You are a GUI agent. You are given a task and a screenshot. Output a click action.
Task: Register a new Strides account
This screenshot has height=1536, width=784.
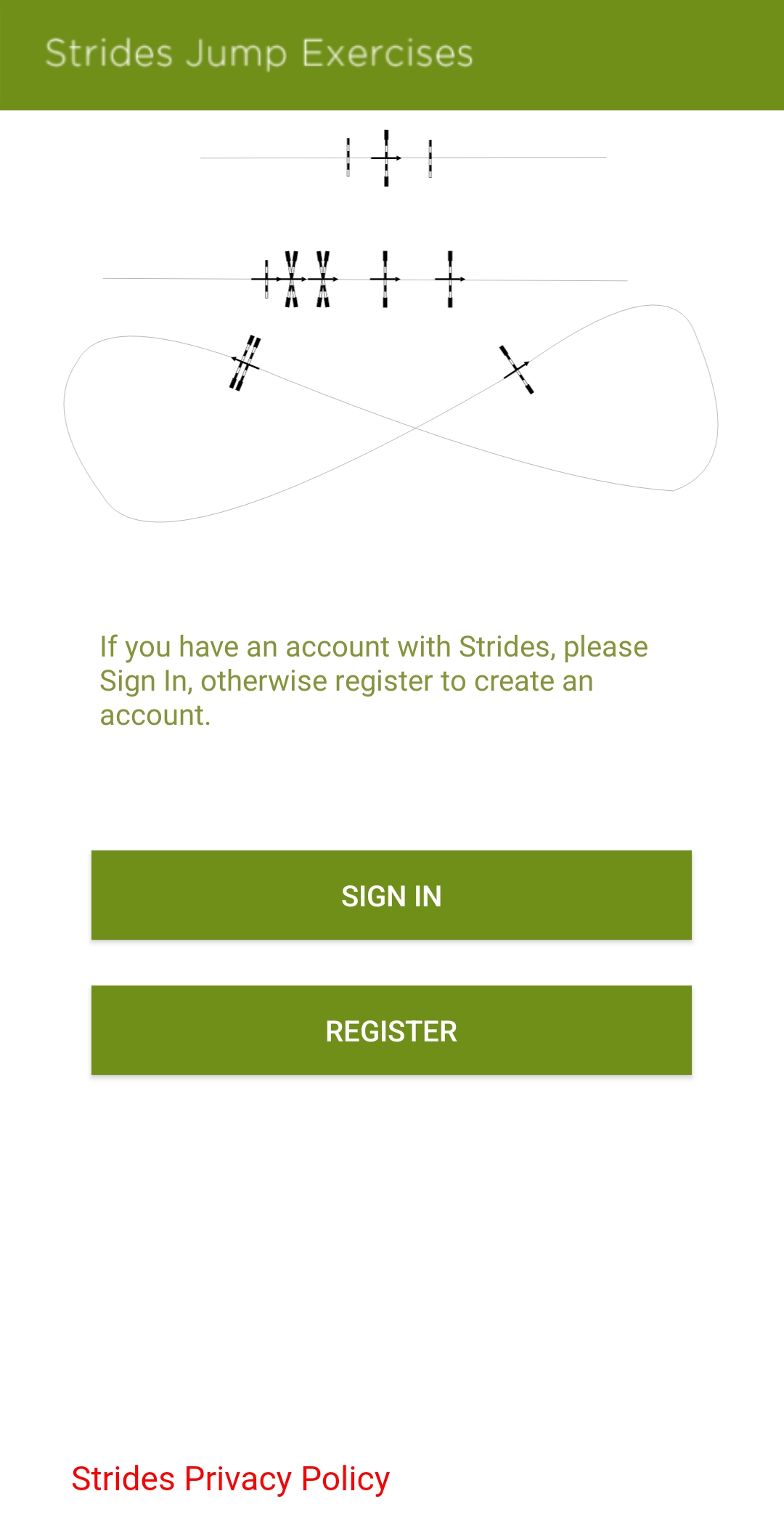[x=391, y=1031]
